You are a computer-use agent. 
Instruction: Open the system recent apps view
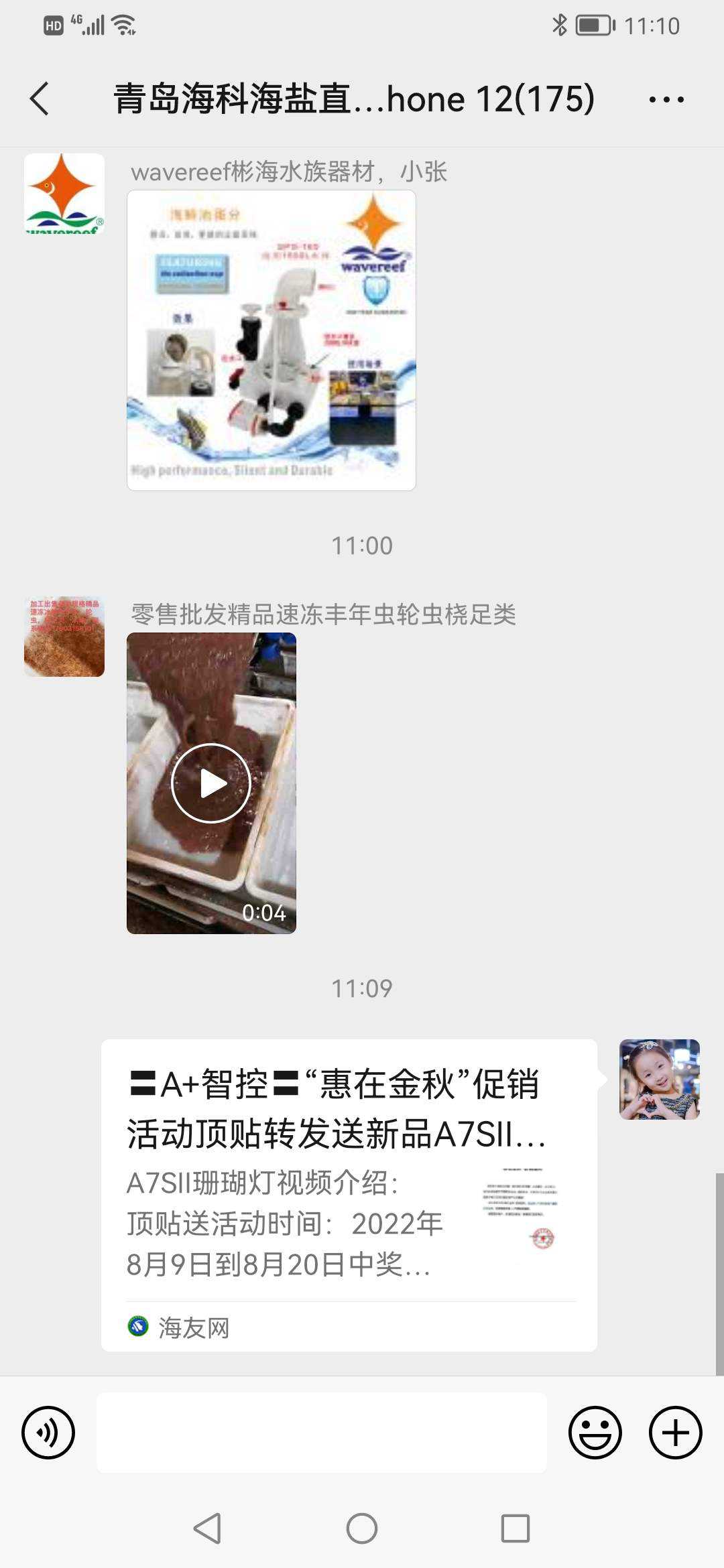(x=516, y=1528)
